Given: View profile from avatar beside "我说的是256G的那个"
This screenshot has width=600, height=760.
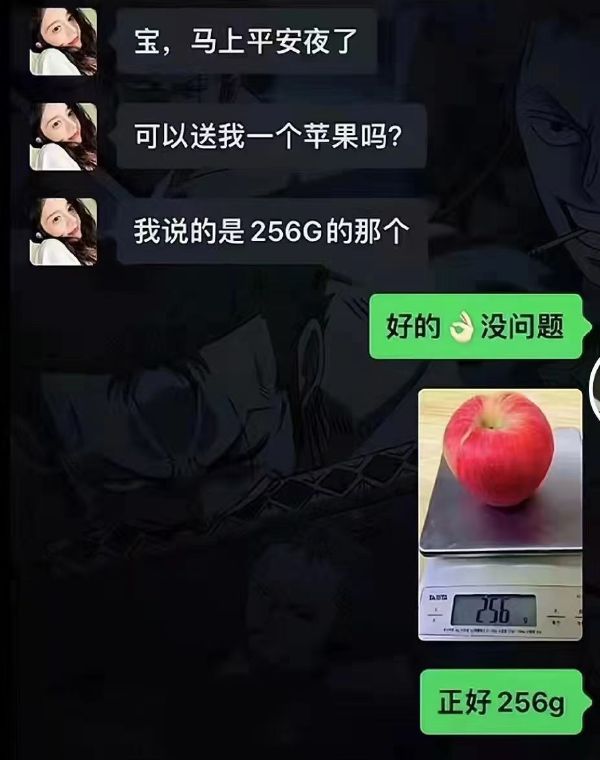Looking at the screenshot, I should [63, 231].
